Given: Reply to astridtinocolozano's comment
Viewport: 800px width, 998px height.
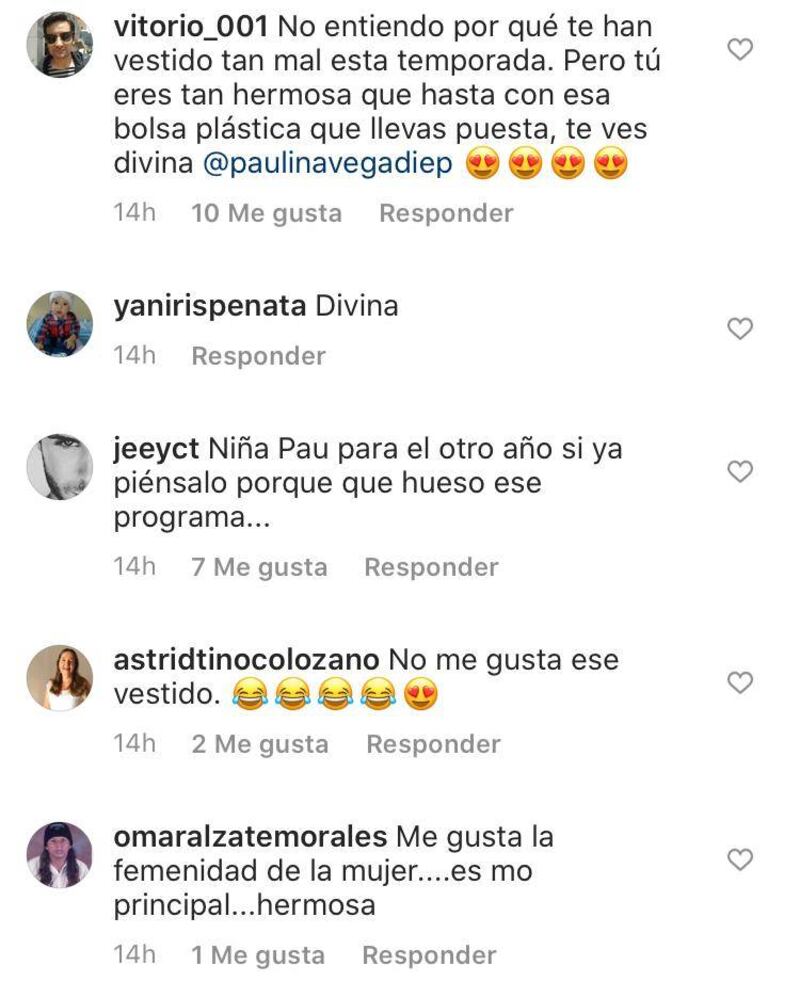Looking at the screenshot, I should [433, 744].
